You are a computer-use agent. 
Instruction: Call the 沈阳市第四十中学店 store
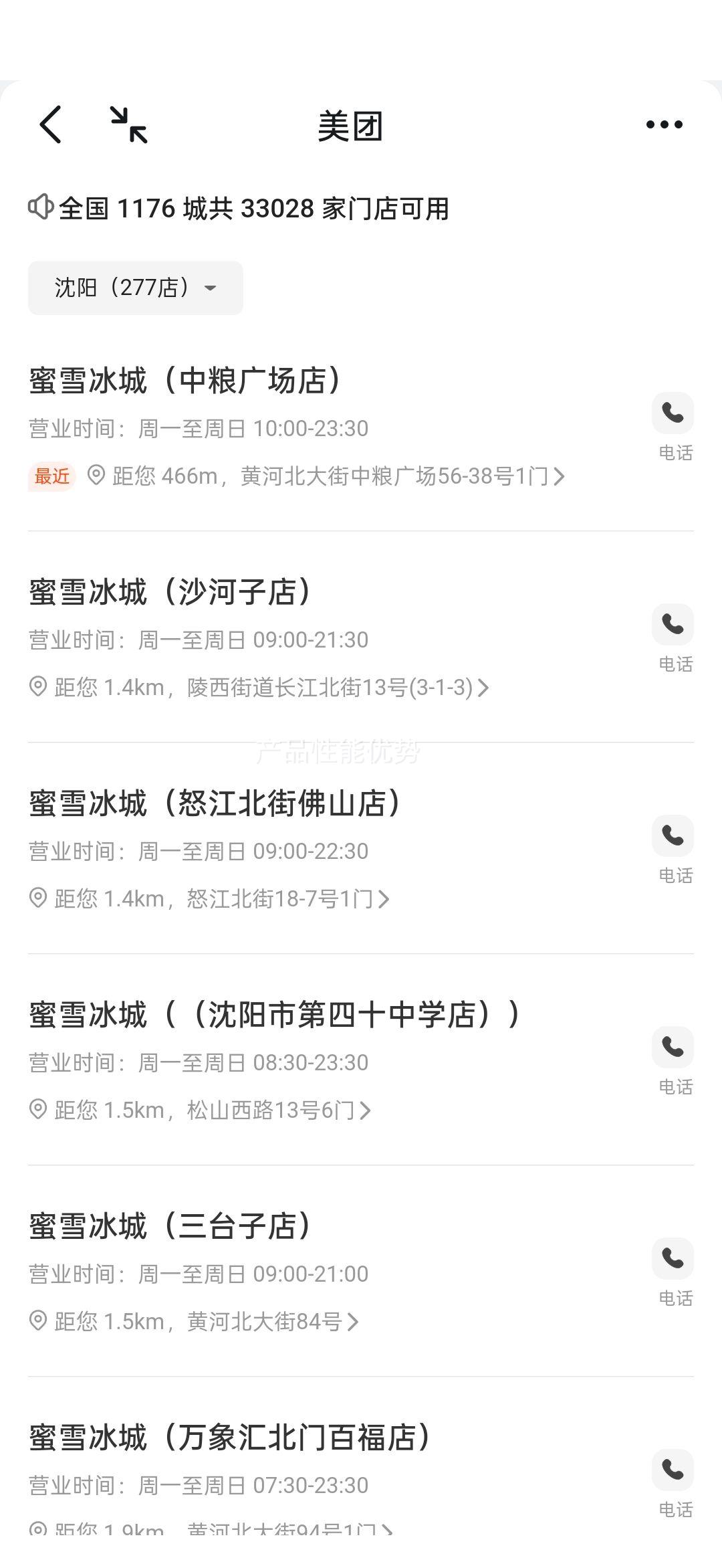click(673, 1060)
